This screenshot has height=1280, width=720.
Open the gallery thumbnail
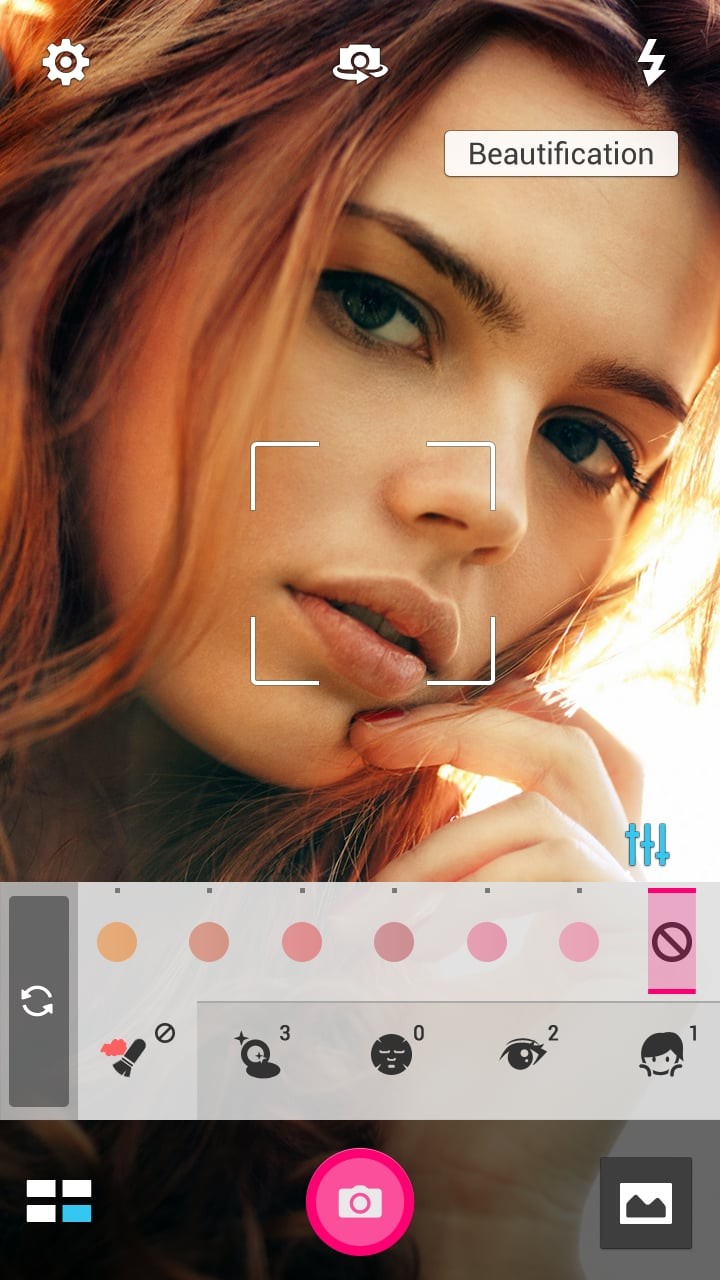pyautogui.click(x=646, y=1203)
